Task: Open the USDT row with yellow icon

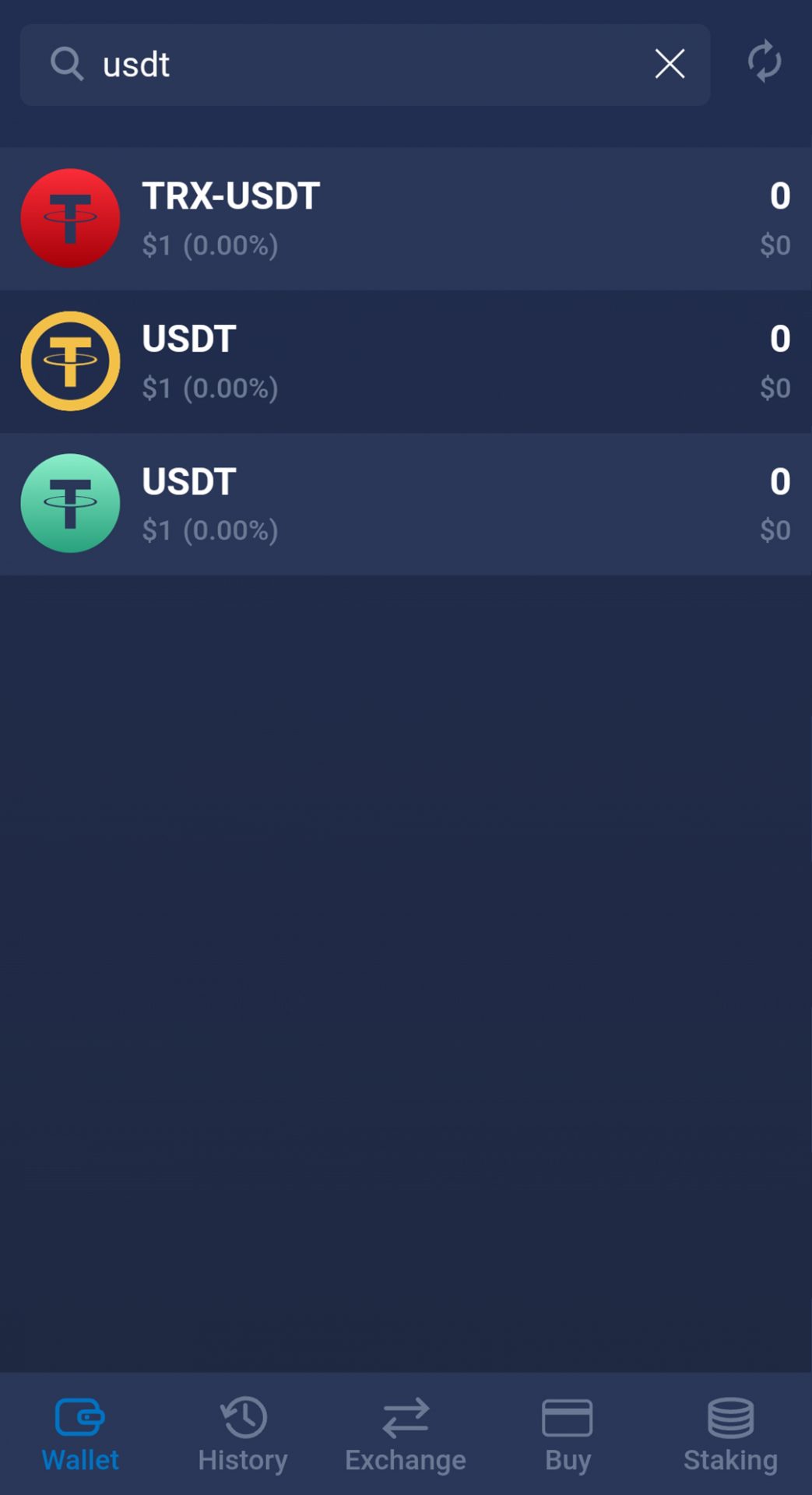Action: 406,361
